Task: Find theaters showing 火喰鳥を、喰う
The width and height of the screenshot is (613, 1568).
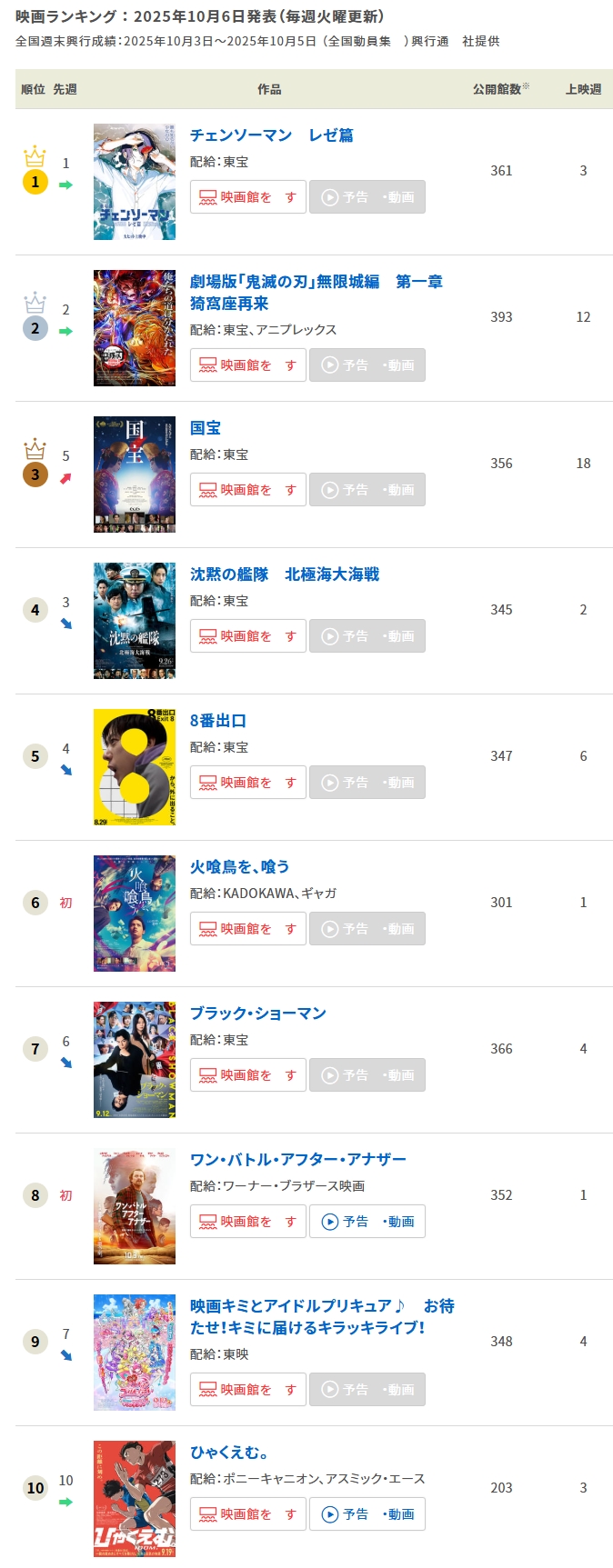Action: pos(247,929)
